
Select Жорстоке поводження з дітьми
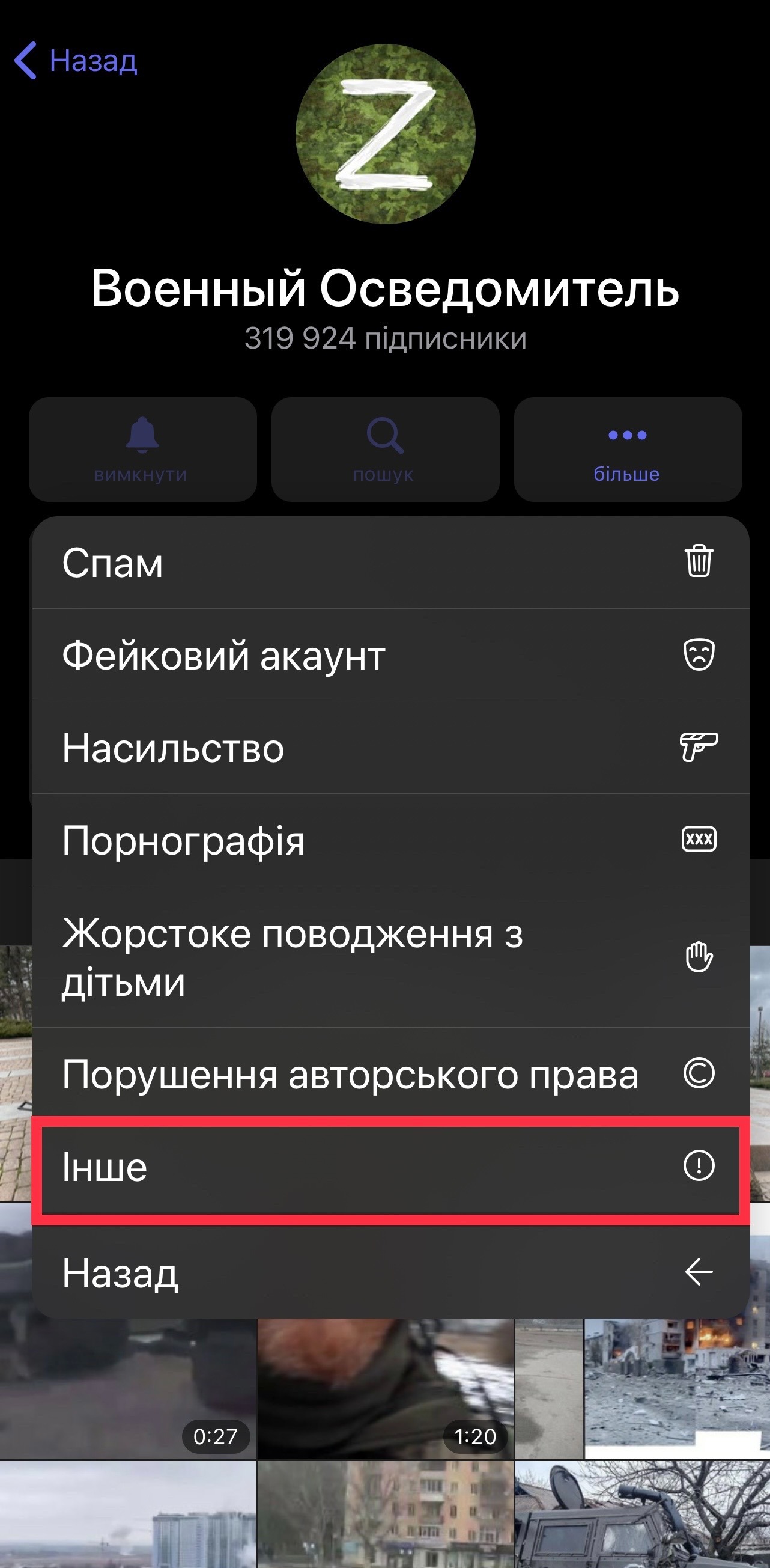point(390,957)
